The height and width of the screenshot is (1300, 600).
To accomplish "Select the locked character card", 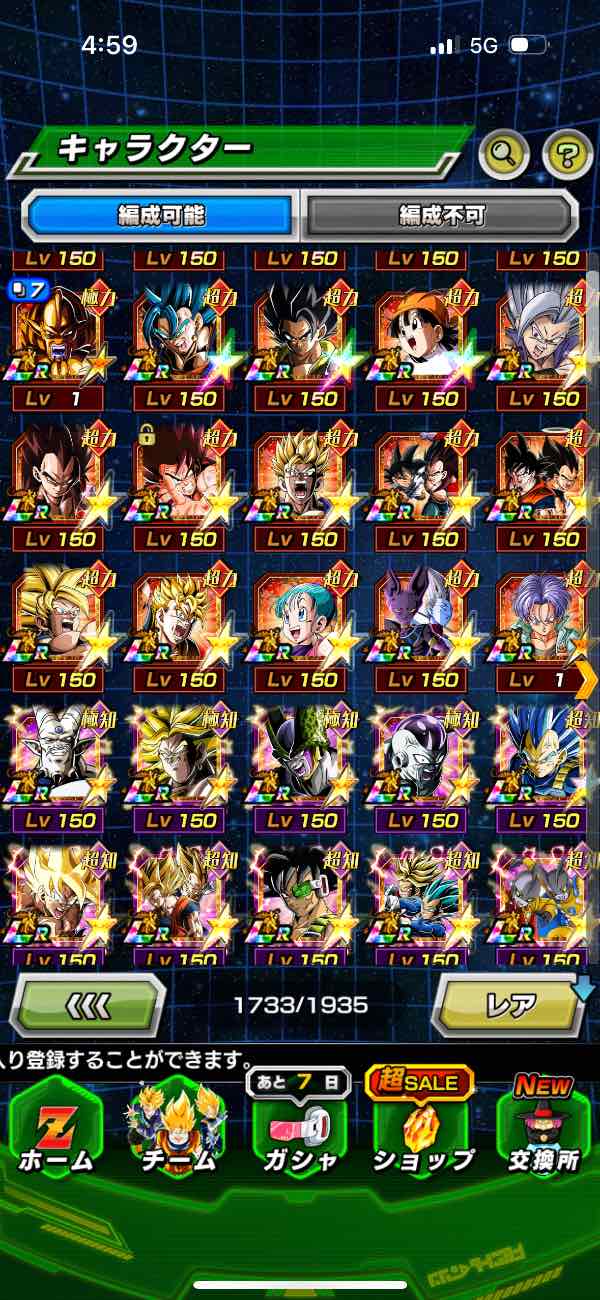I will [x=181, y=478].
